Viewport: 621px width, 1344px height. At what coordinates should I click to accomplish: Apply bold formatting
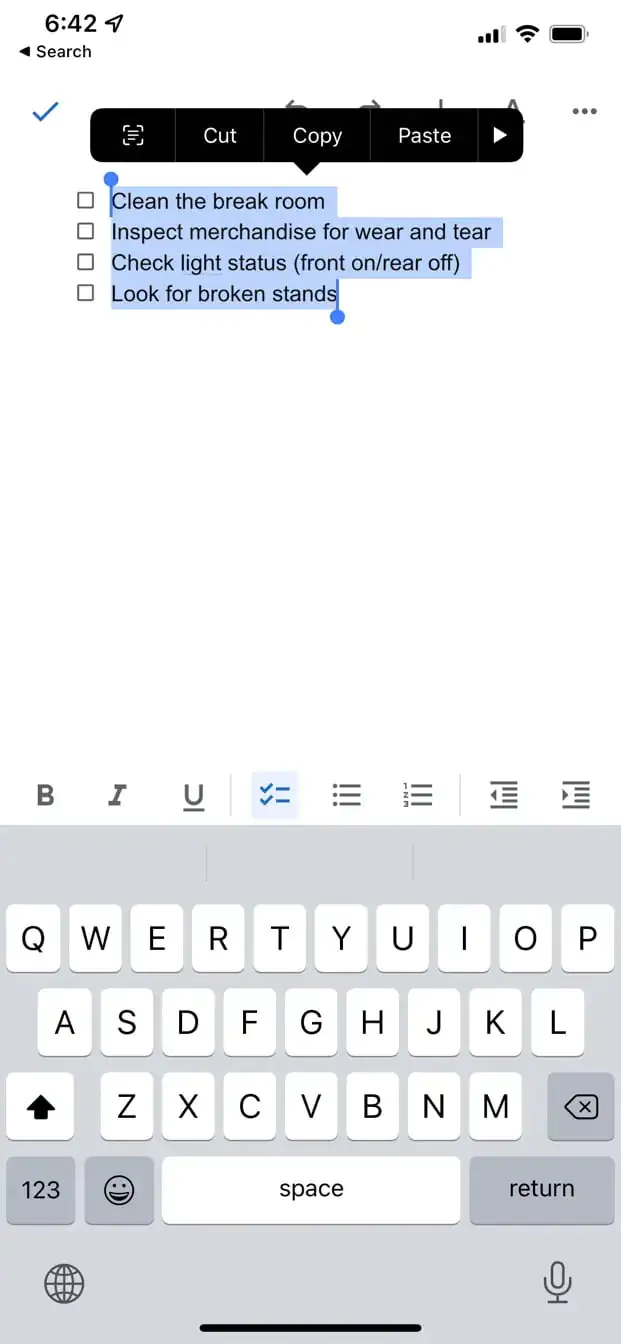pyautogui.click(x=45, y=795)
